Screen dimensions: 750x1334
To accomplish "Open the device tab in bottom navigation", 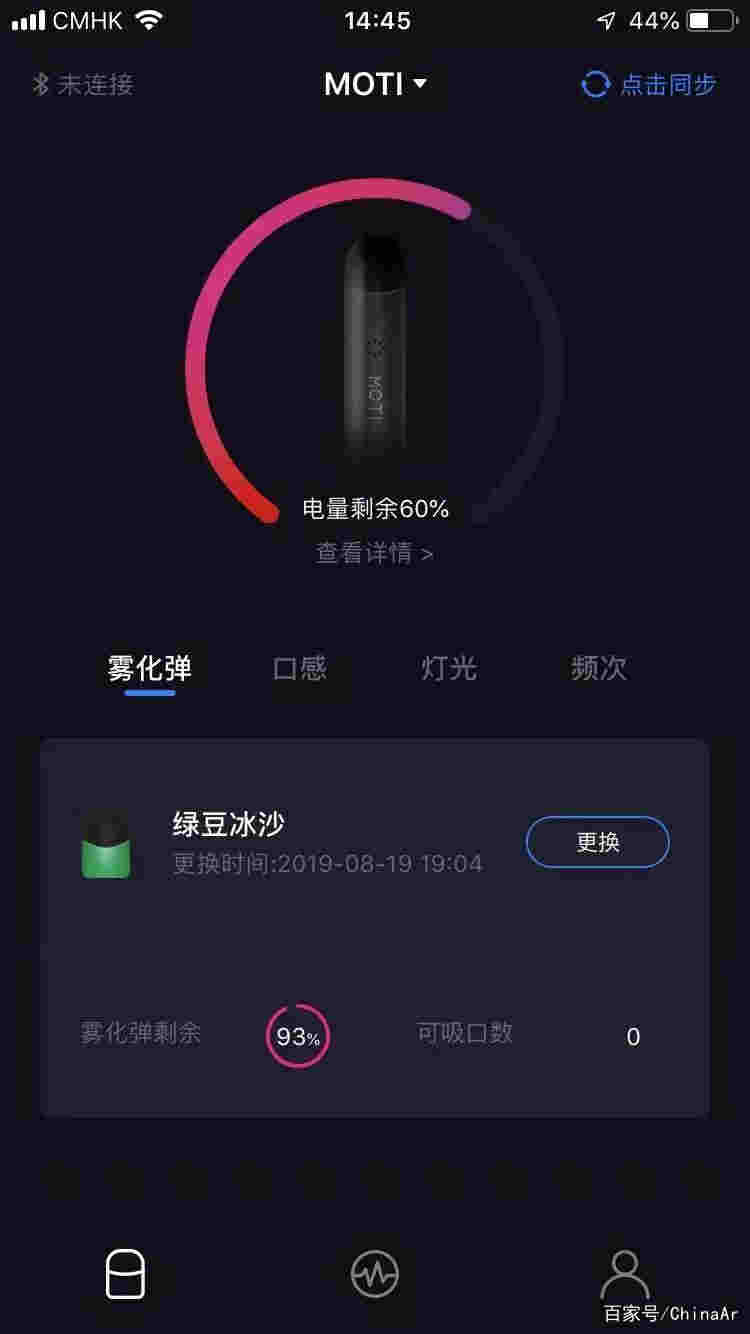I will 124,1275.
